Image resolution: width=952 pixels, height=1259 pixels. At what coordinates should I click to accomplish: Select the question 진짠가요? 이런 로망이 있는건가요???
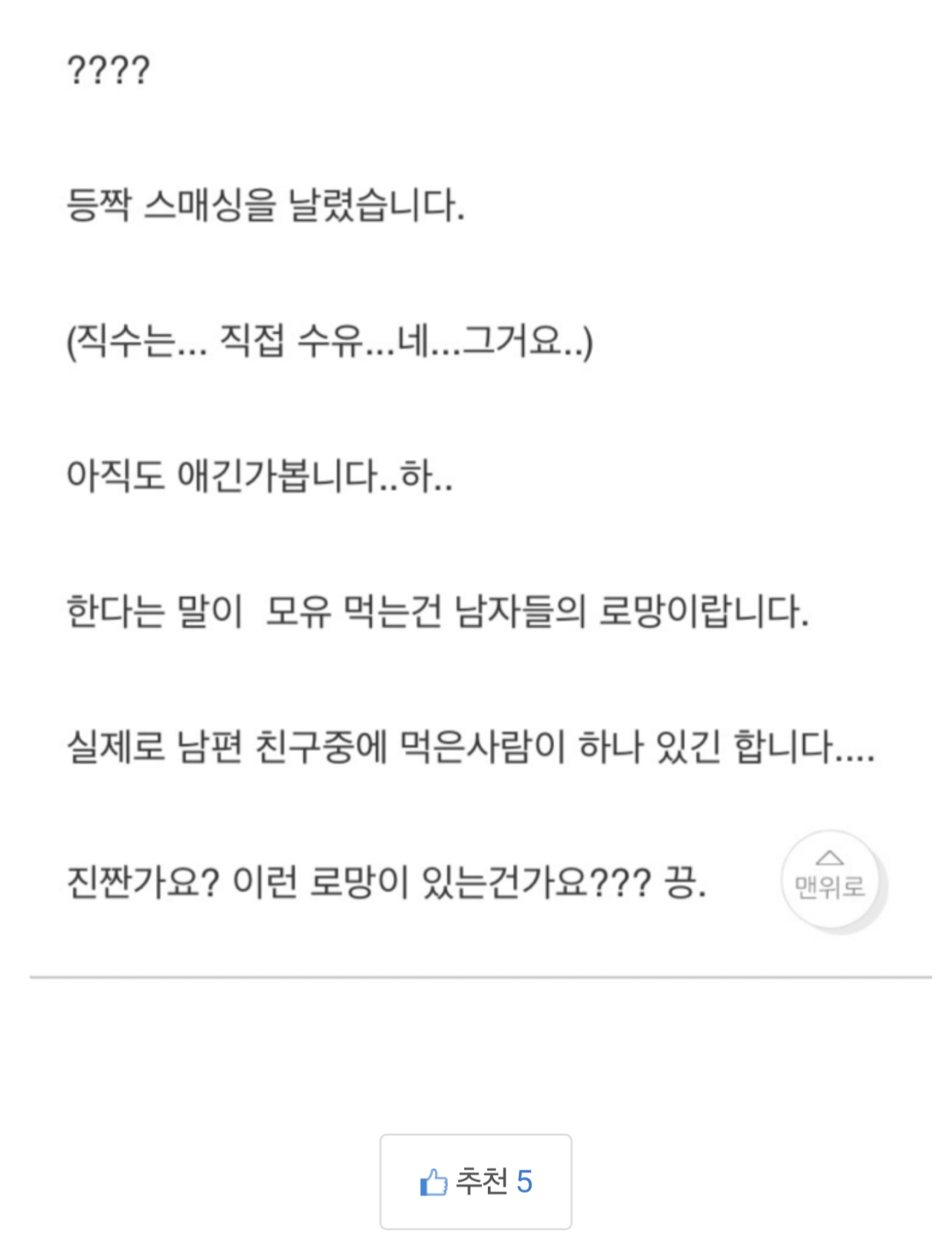pyautogui.click(x=387, y=885)
